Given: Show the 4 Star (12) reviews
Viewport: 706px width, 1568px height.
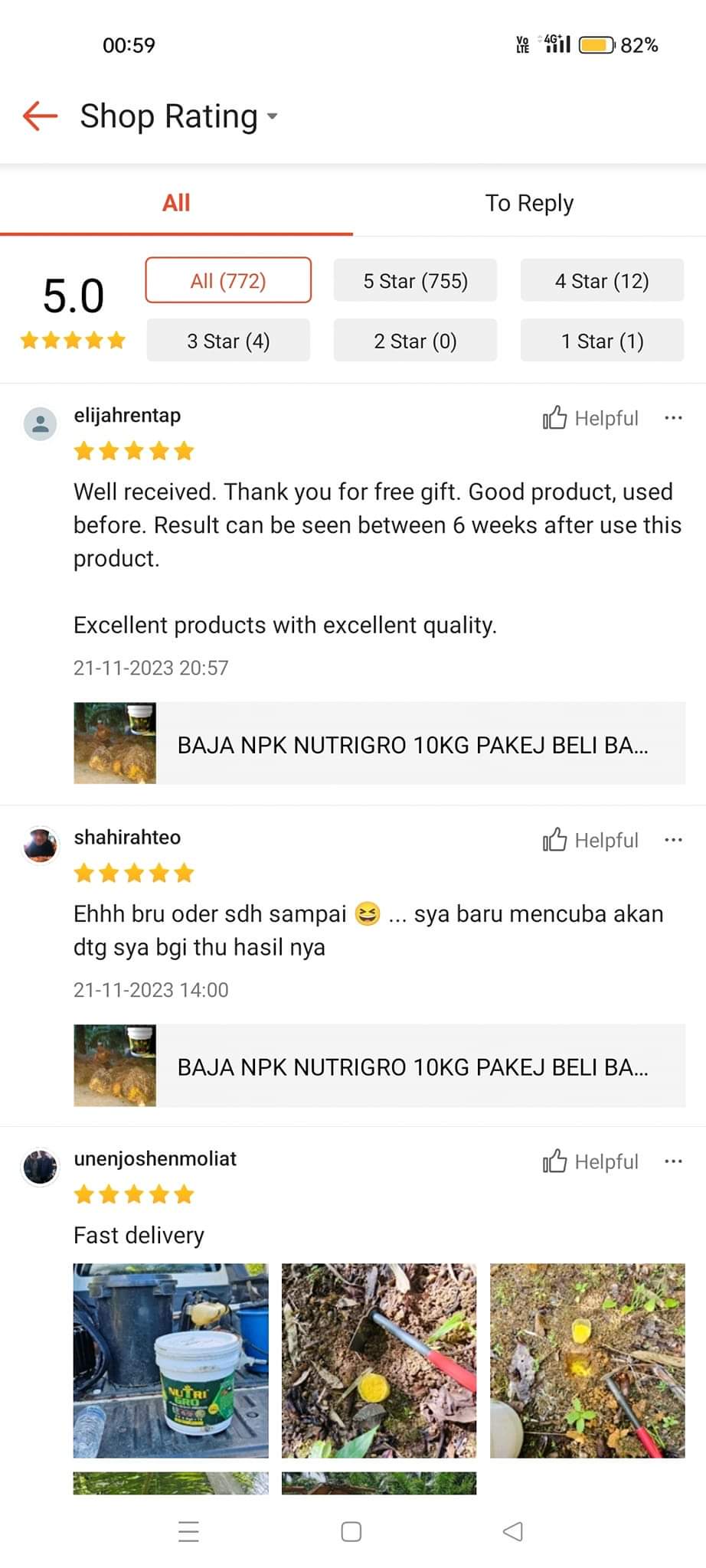Looking at the screenshot, I should tap(602, 281).
